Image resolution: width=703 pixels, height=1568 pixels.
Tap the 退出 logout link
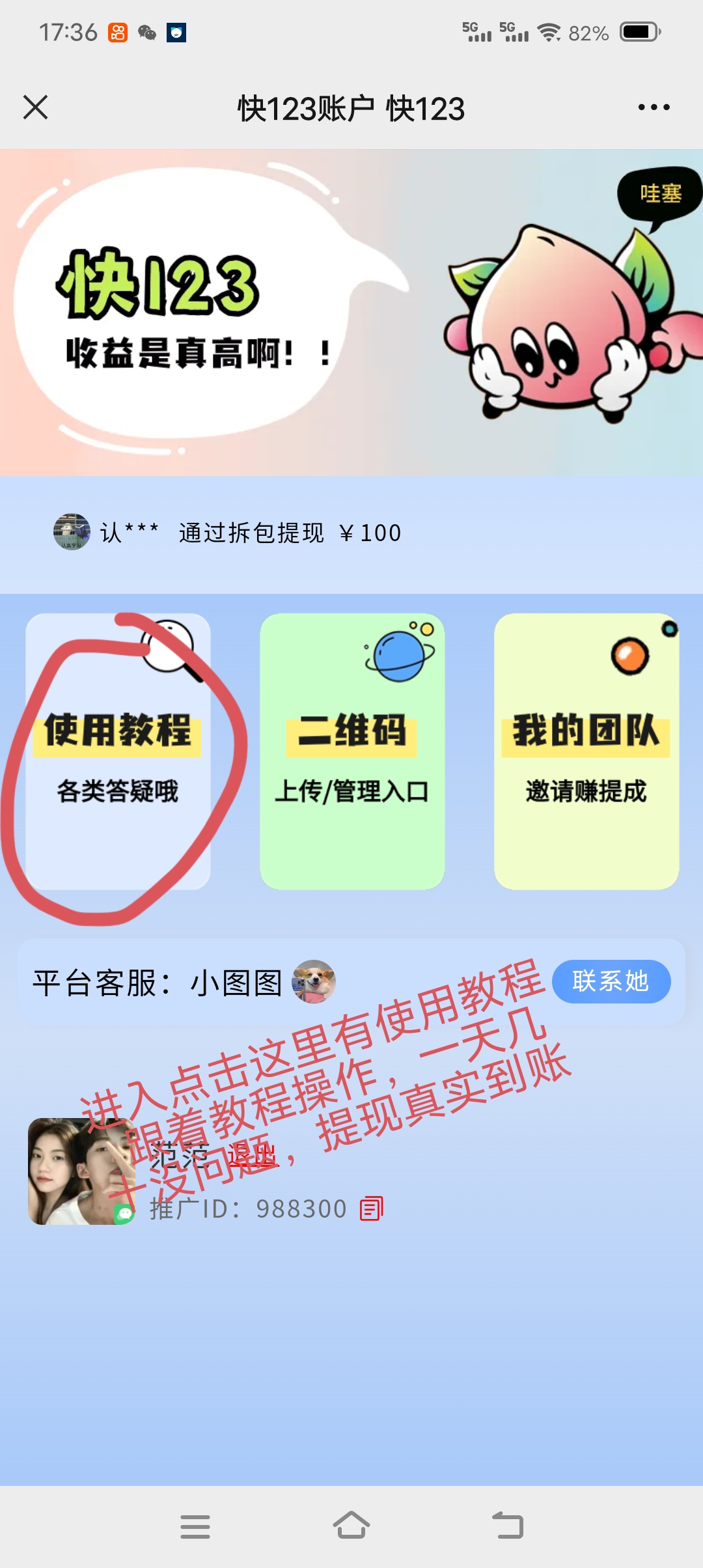tap(252, 1156)
